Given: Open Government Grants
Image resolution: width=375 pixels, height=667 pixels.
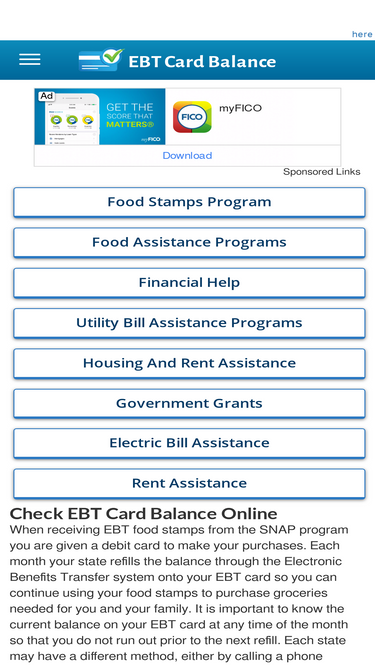Looking at the screenshot, I should pyautogui.click(x=189, y=403).
